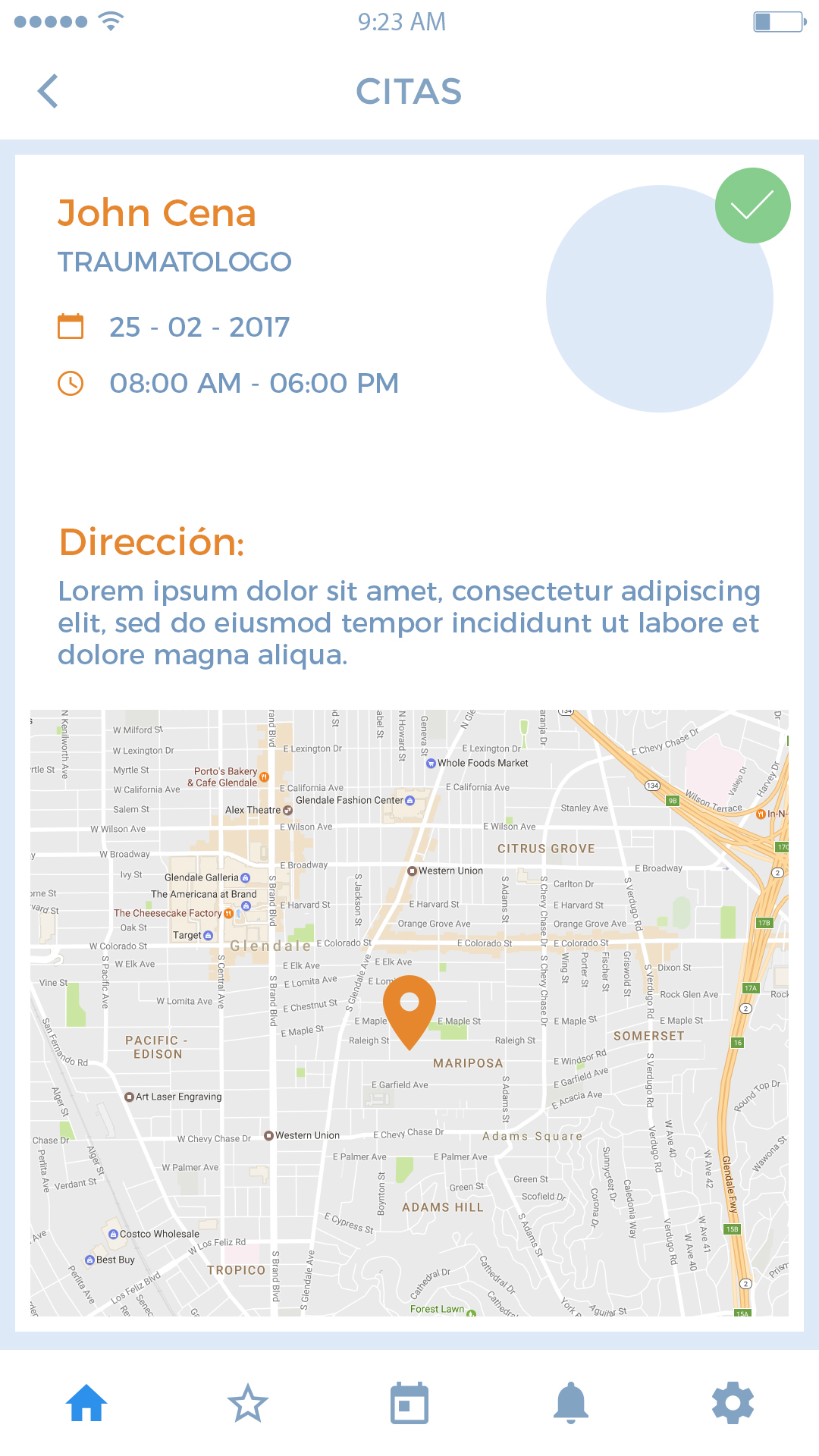This screenshot has width=819, height=1456.
Task: Open the favorites star tab
Action: (x=248, y=1403)
